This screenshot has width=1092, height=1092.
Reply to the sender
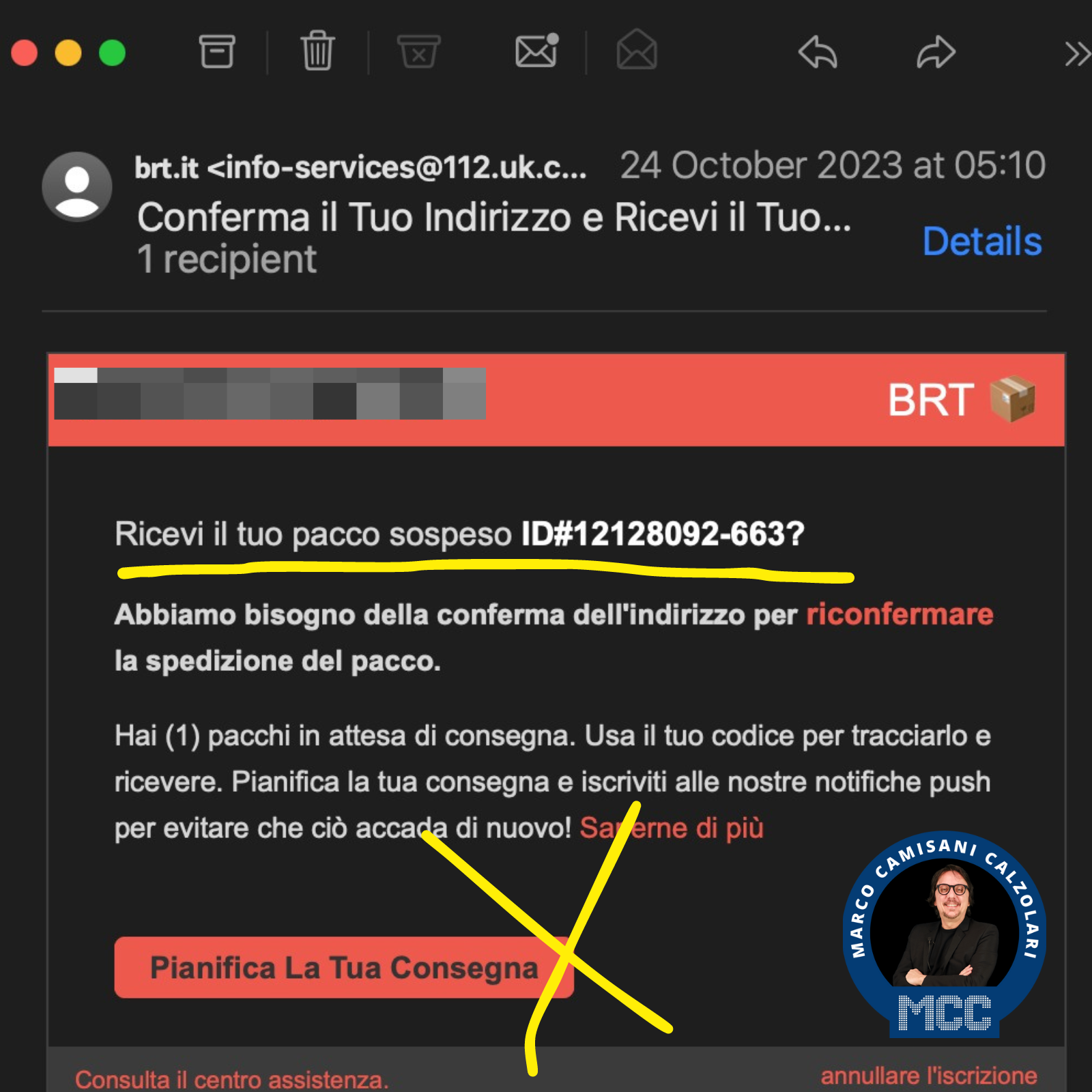click(x=818, y=52)
